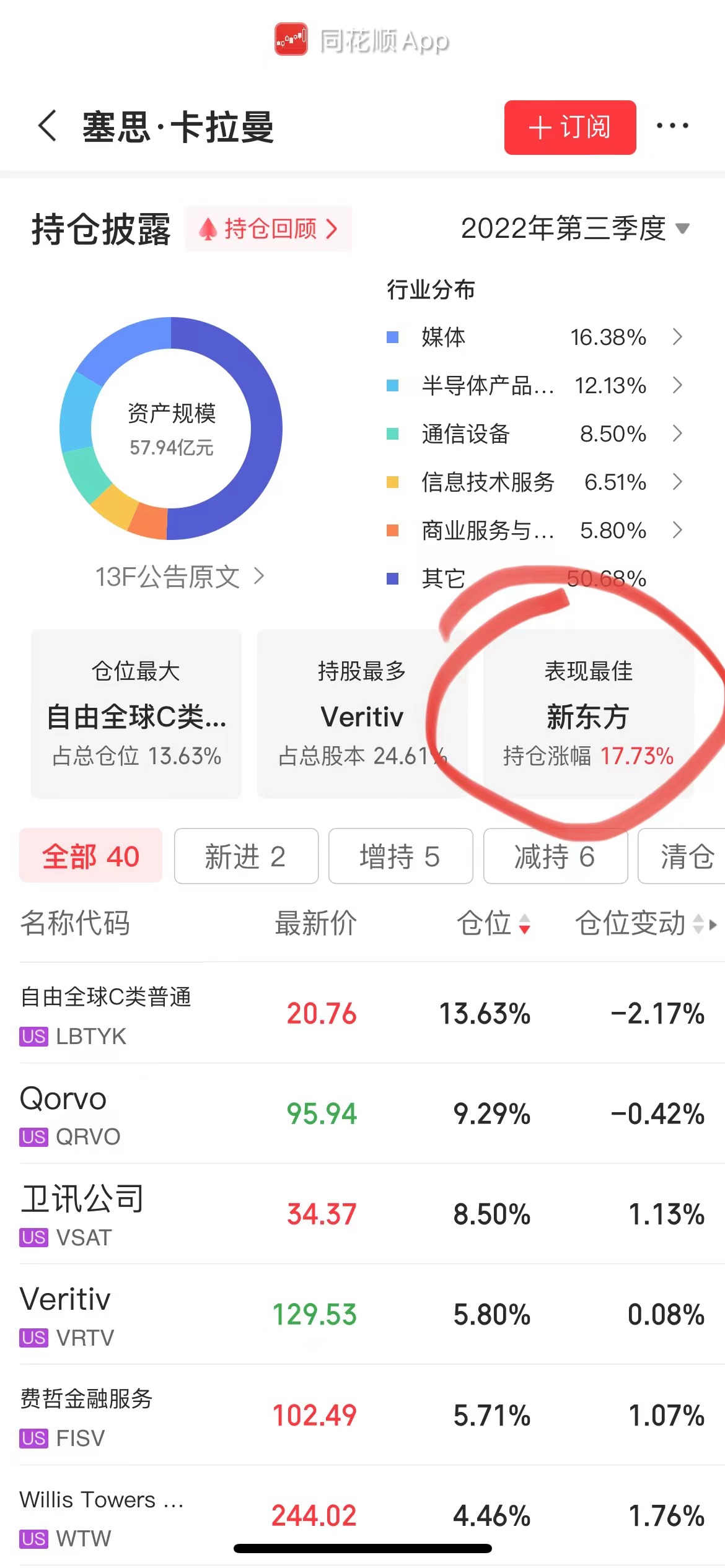Expand the 通信设备 industry row
The width and height of the screenshot is (725, 1568).
[534, 434]
